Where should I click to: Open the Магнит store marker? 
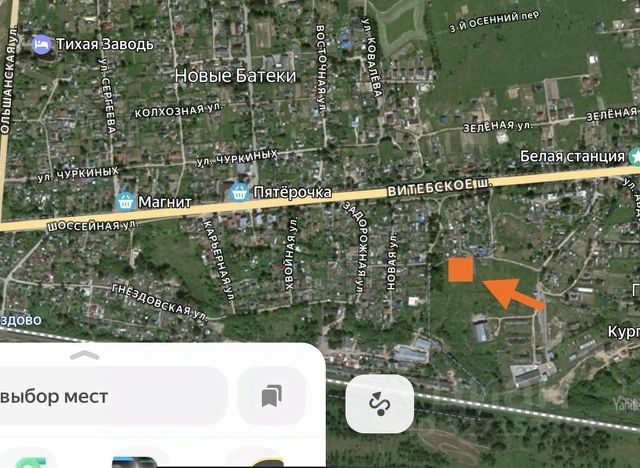[126, 201]
